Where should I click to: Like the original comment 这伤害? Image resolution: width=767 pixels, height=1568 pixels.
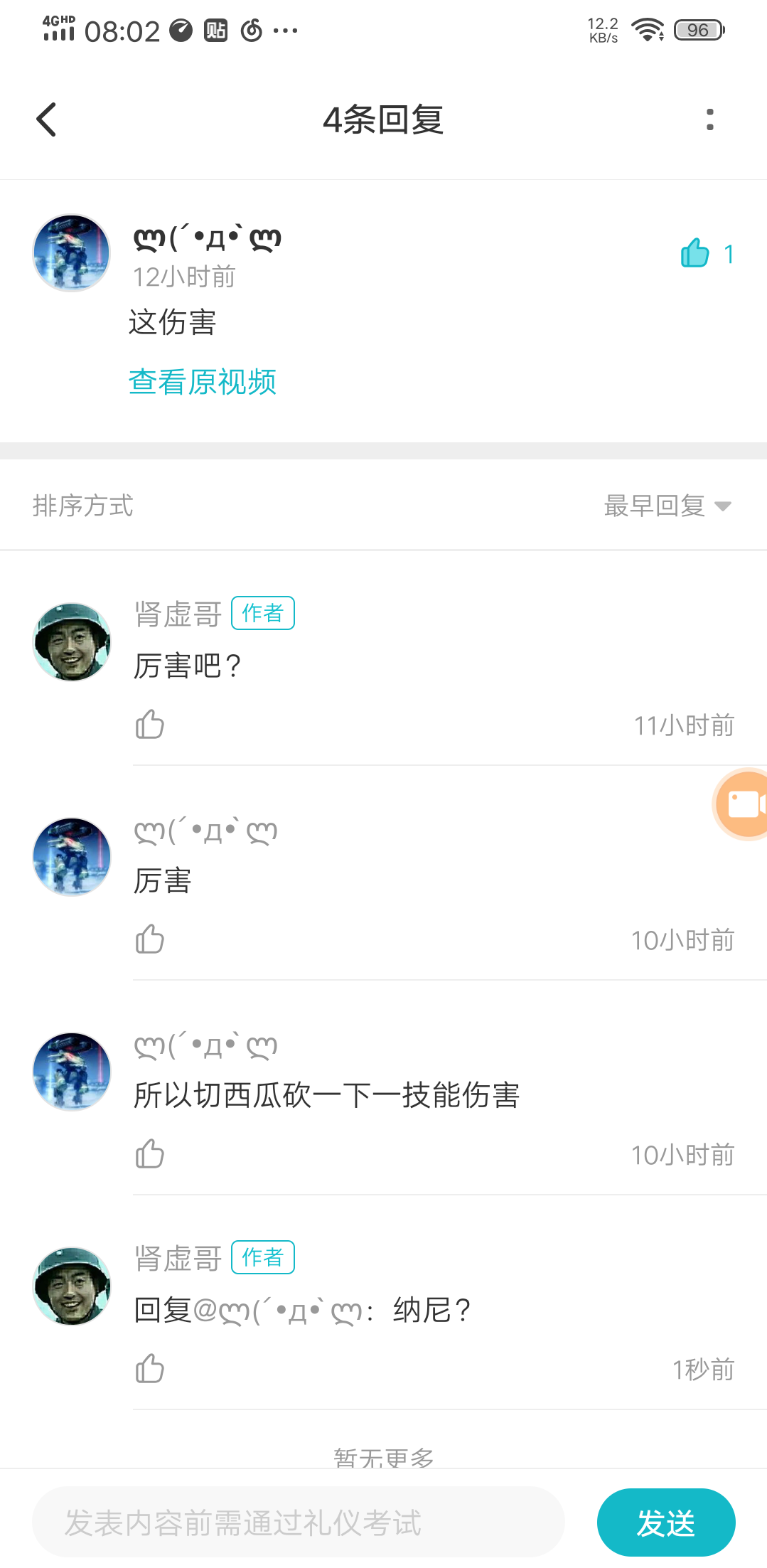[695, 253]
